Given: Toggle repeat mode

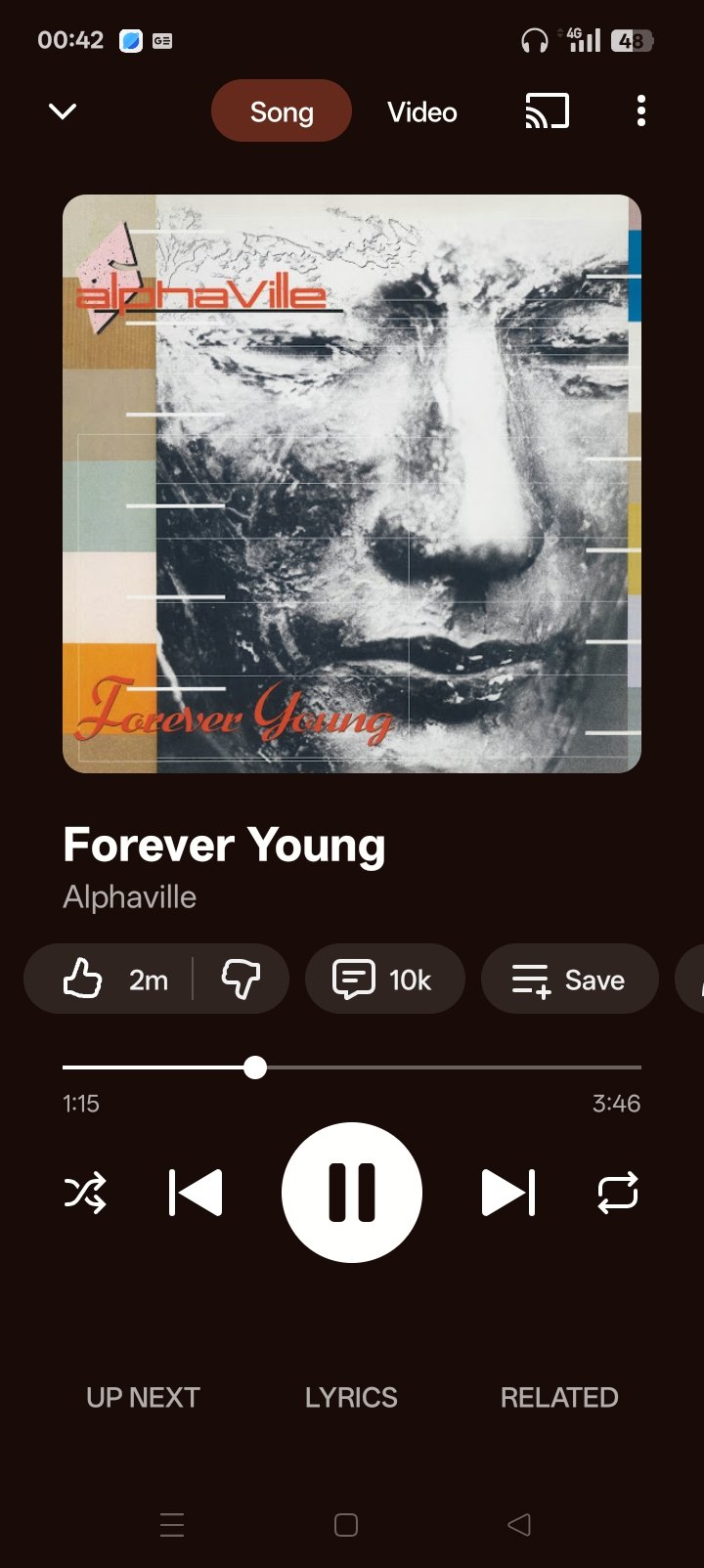Looking at the screenshot, I should coord(618,1193).
